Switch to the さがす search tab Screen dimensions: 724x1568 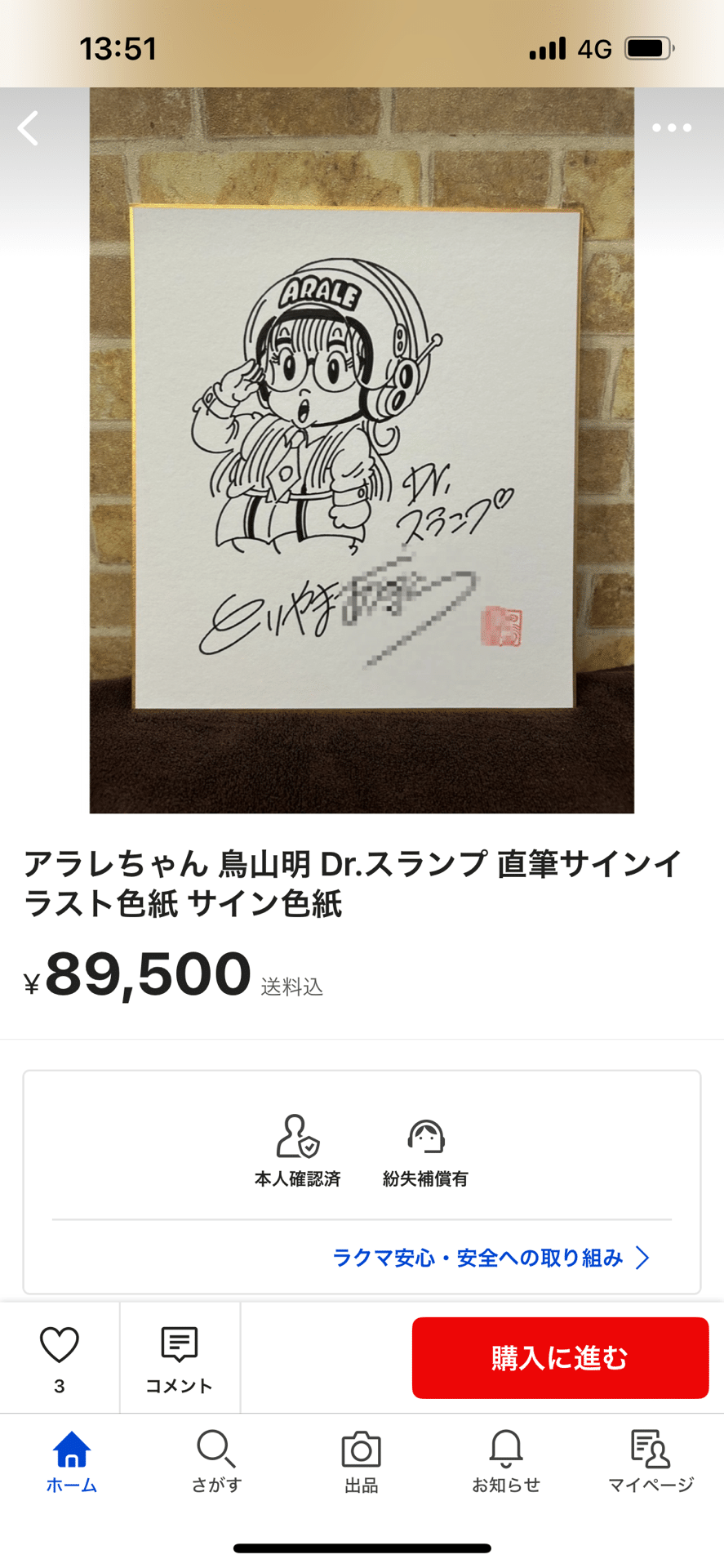point(216,1462)
